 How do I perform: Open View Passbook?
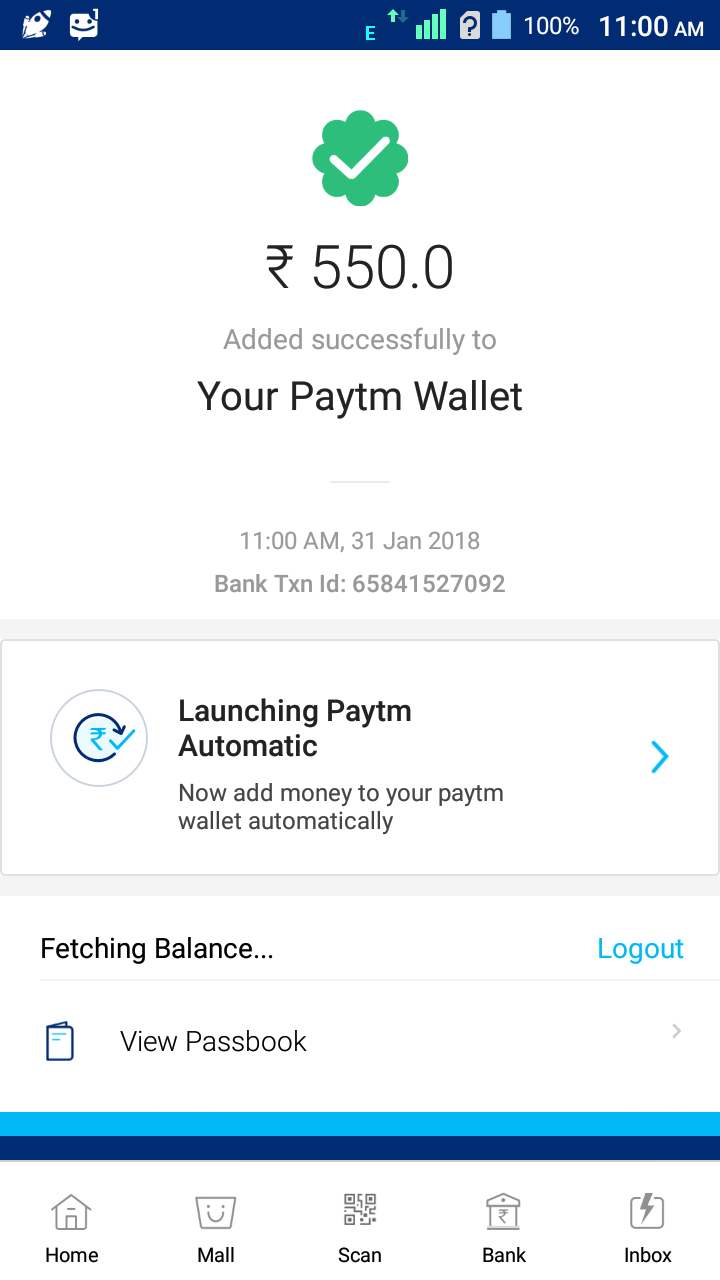click(360, 1041)
